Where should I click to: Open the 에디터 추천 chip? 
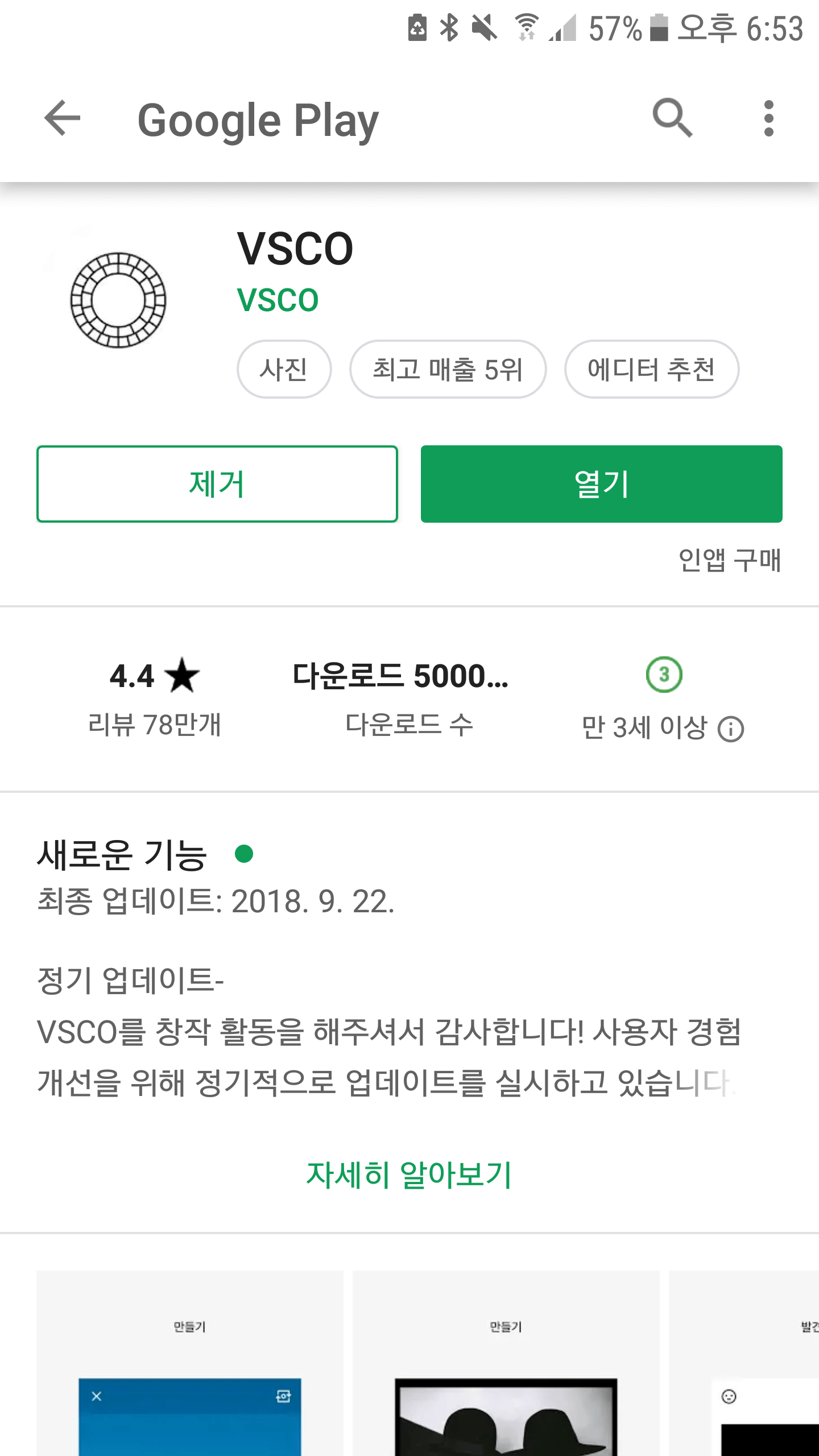point(651,369)
